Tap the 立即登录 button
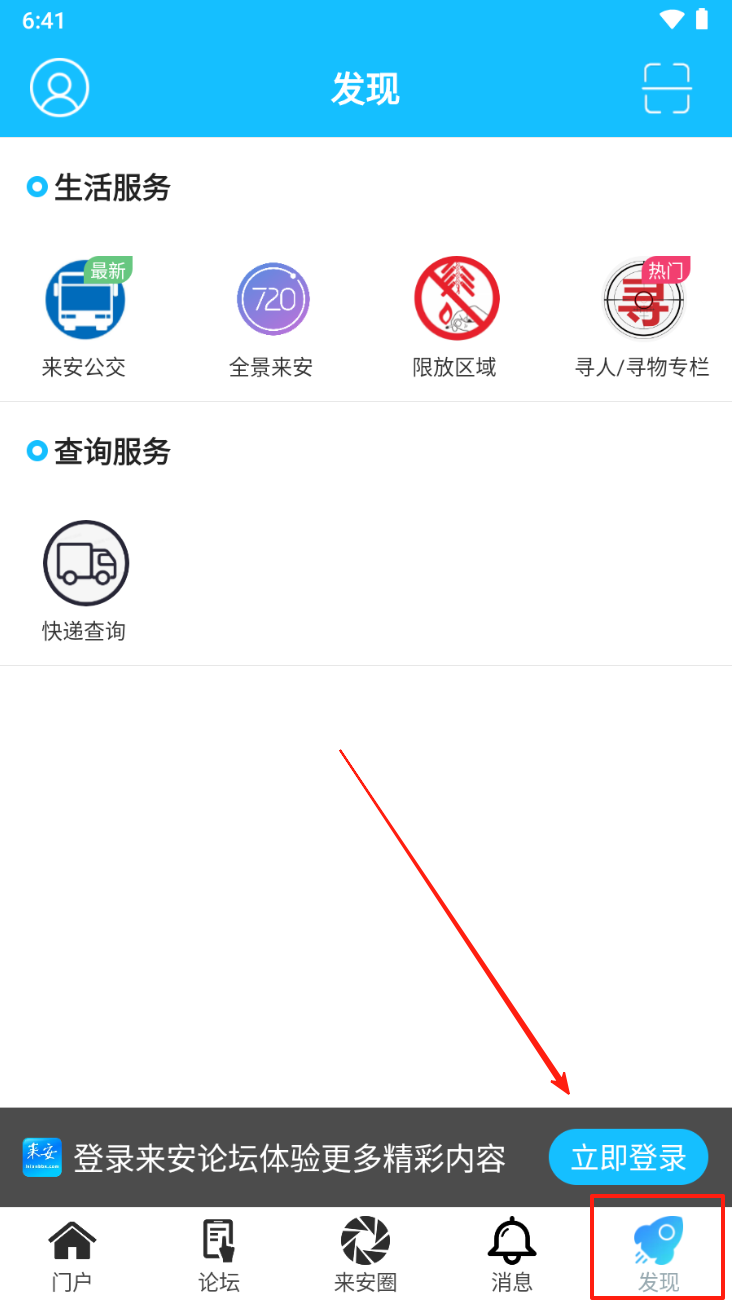Image resolution: width=732 pixels, height=1304 pixels. [x=628, y=1158]
